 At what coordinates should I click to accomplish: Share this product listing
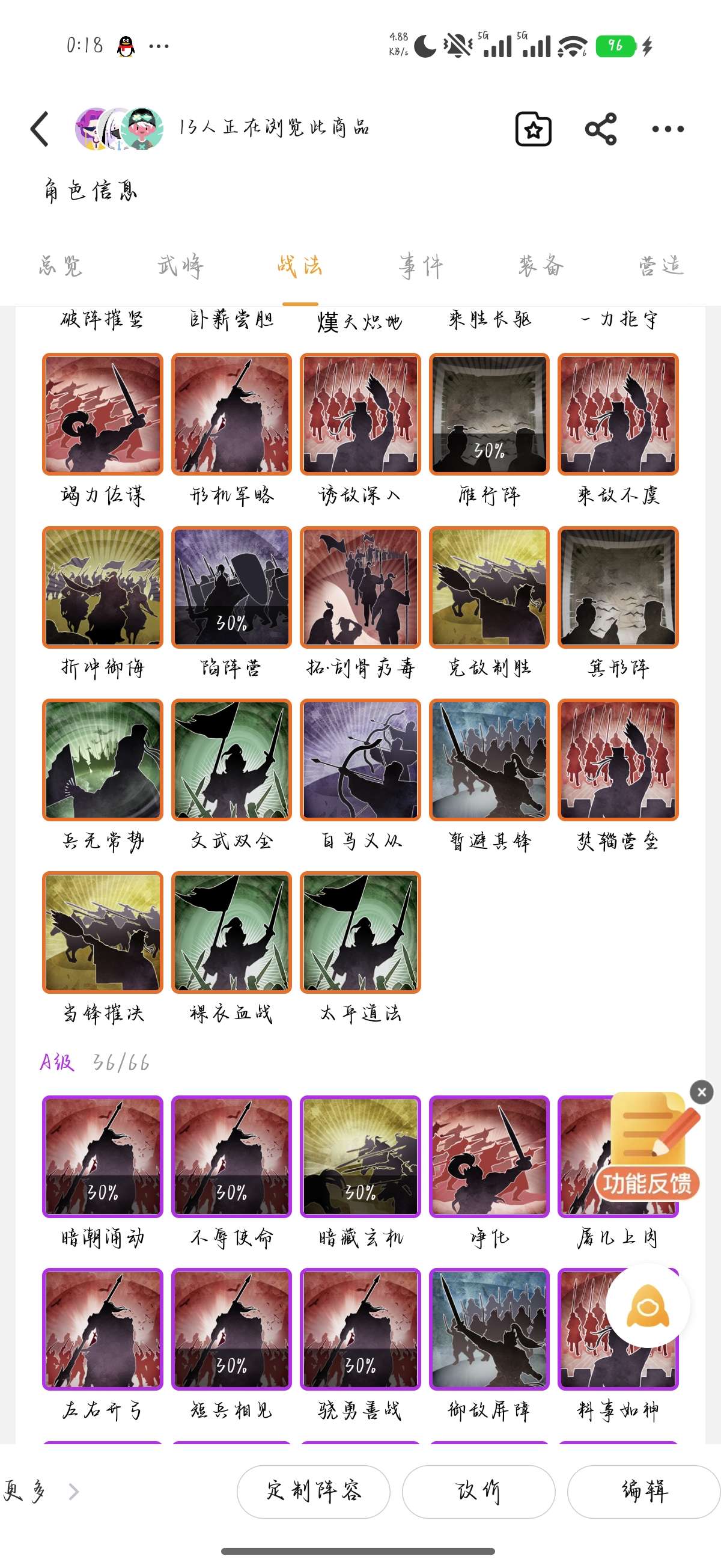coord(600,129)
